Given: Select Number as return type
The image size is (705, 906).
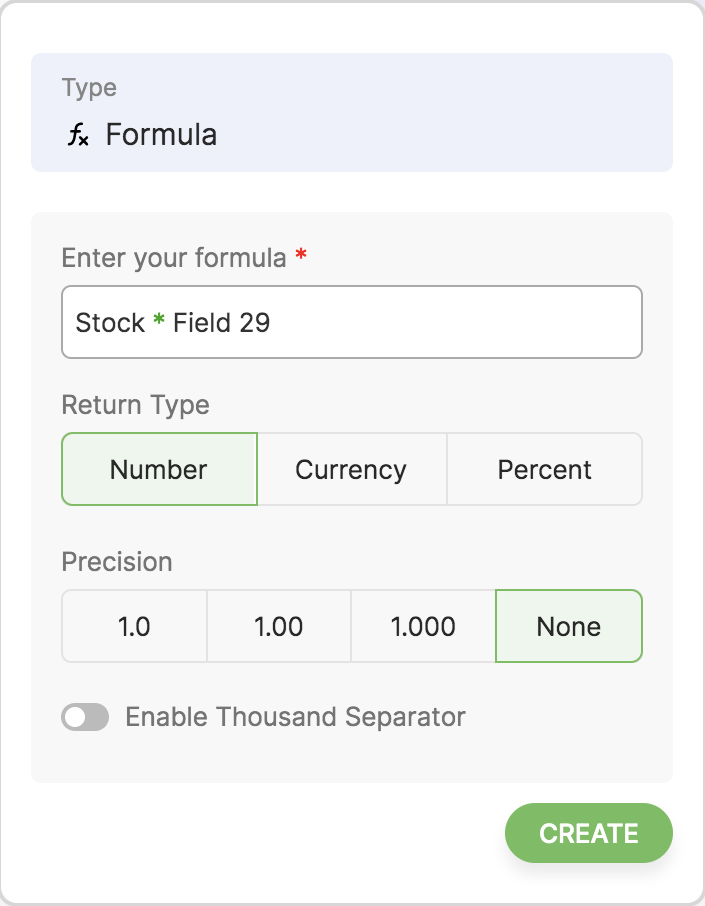Looking at the screenshot, I should click(x=159, y=469).
